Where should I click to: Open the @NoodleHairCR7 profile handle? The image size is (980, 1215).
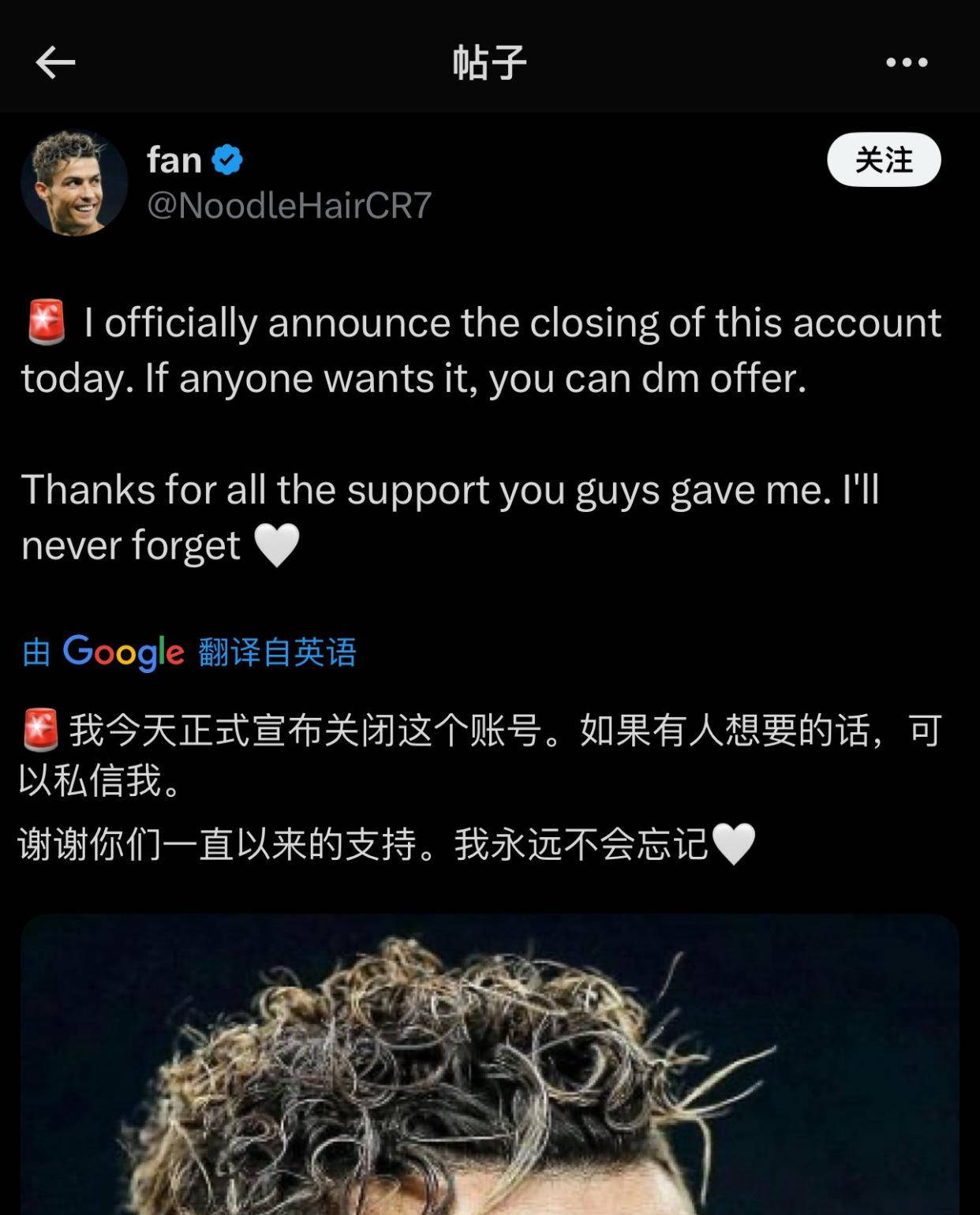tap(289, 206)
